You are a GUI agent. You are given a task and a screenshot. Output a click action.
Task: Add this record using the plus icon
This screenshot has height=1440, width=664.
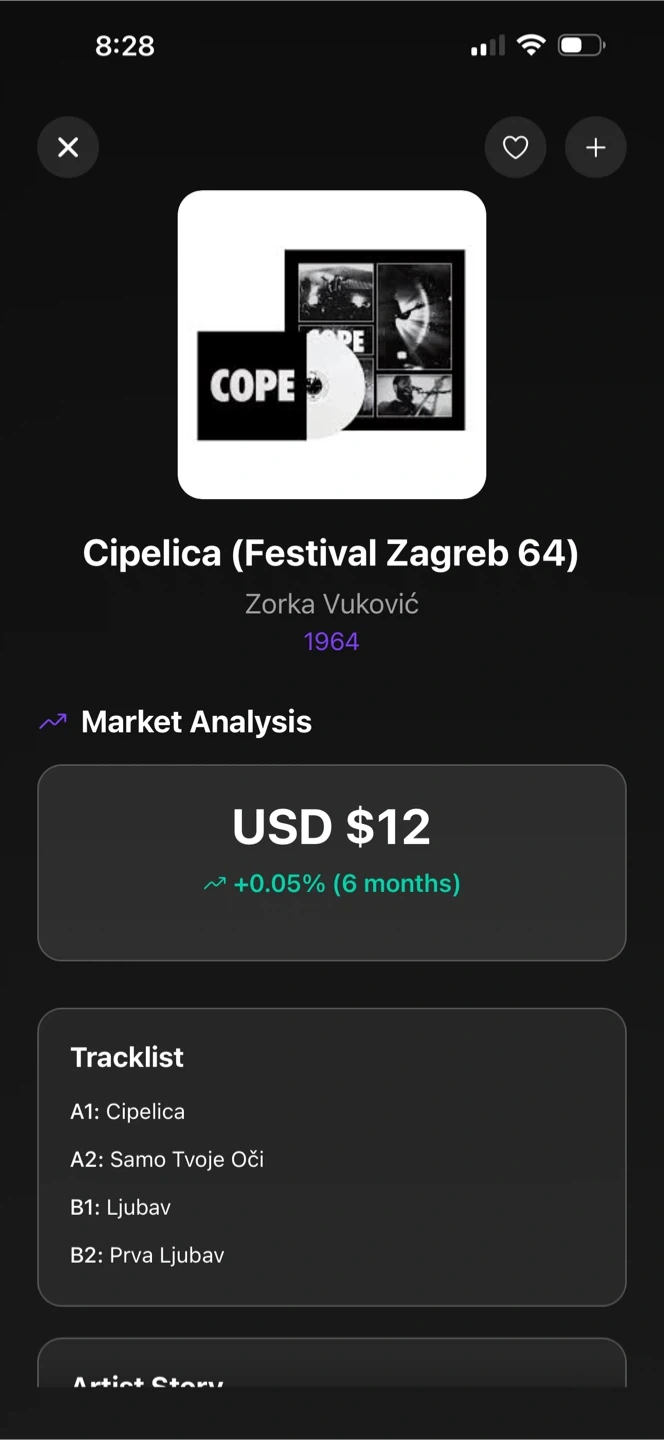pyautogui.click(x=596, y=148)
